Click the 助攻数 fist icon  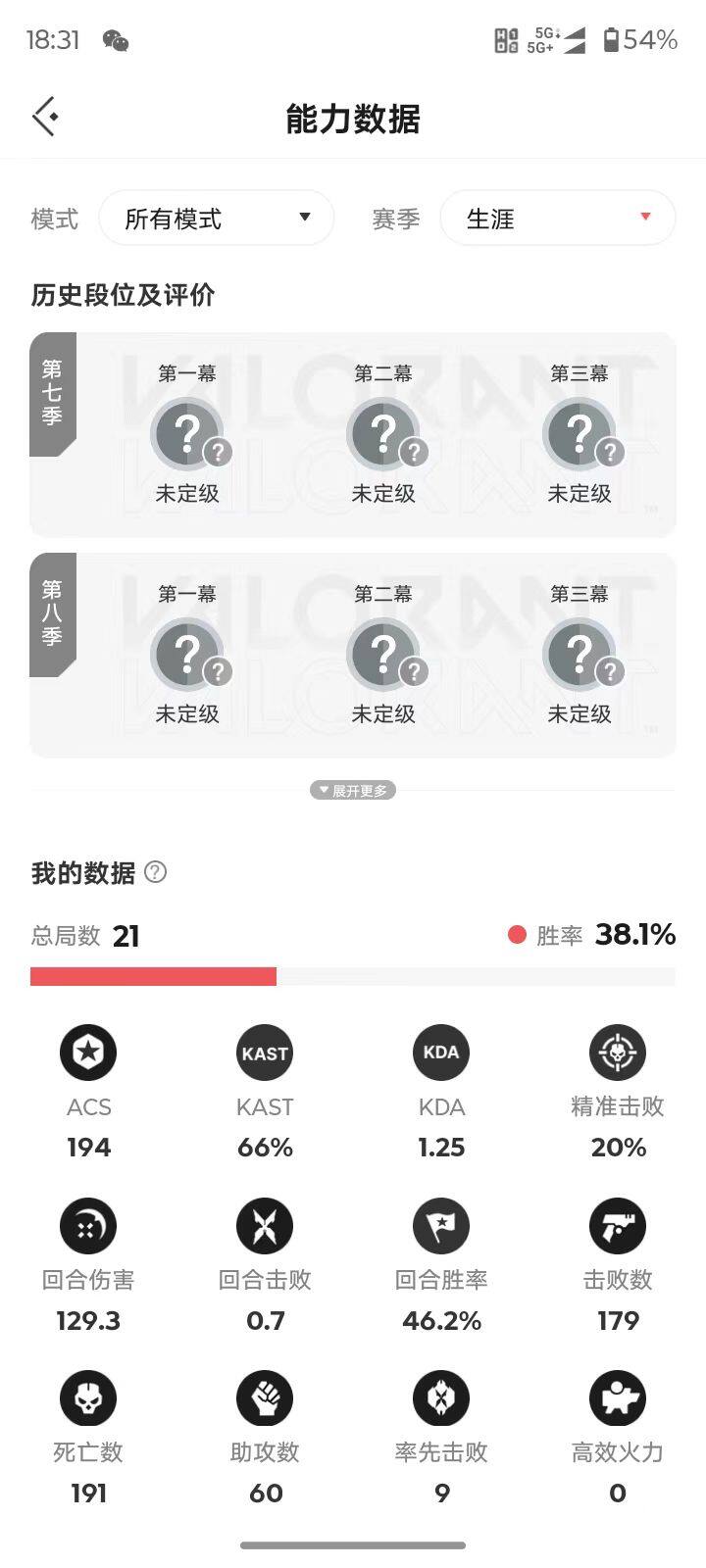[265, 1397]
